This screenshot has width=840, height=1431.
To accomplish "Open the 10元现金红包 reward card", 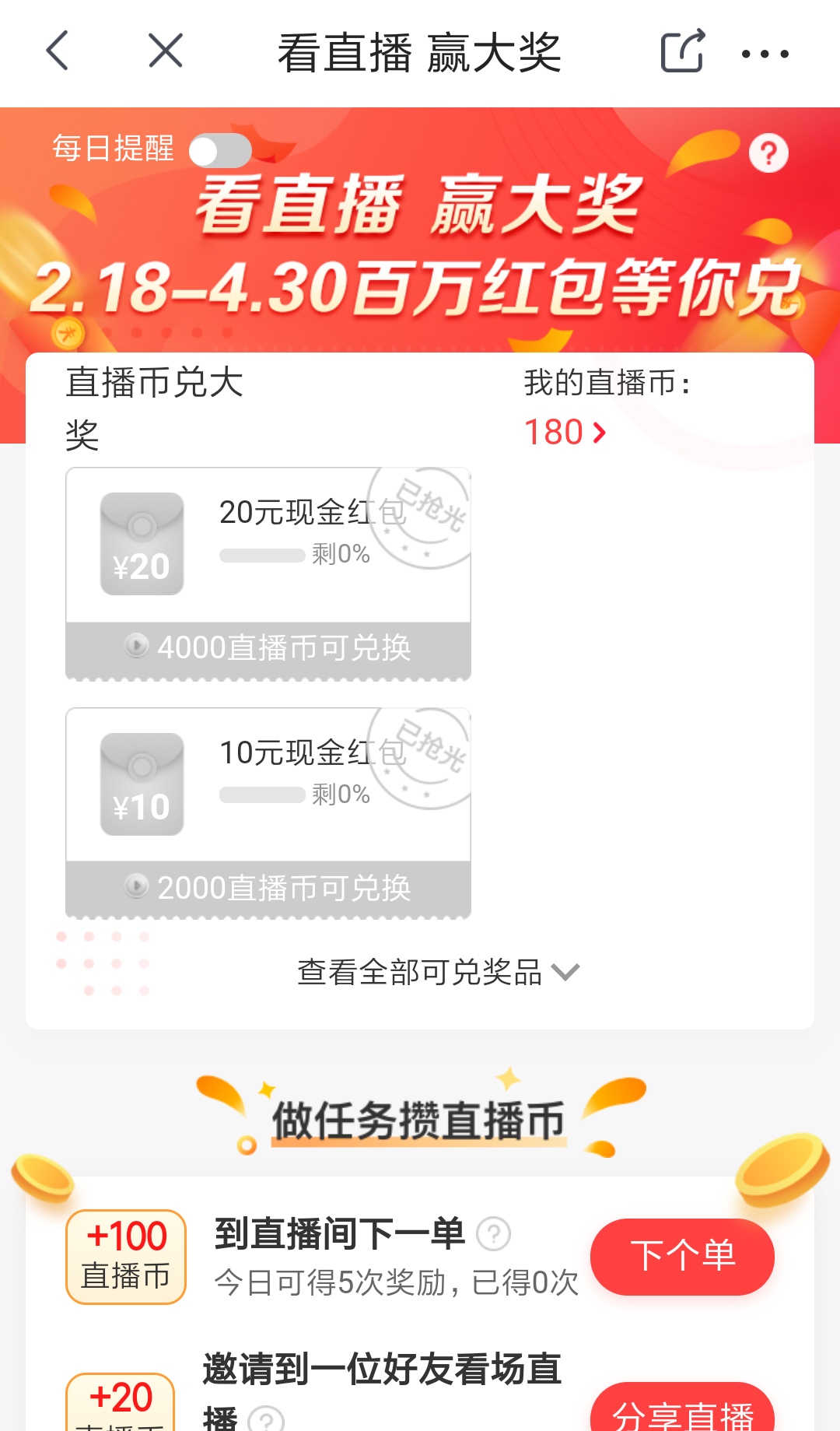I will [268, 813].
